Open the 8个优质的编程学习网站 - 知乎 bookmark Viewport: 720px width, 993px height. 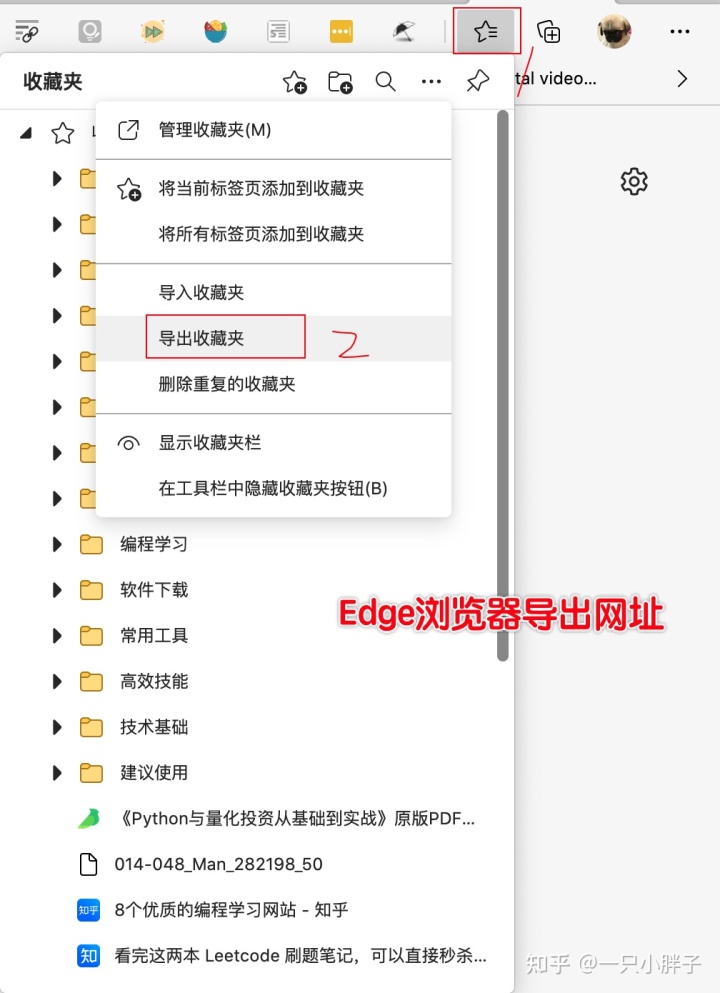coord(232,910)
